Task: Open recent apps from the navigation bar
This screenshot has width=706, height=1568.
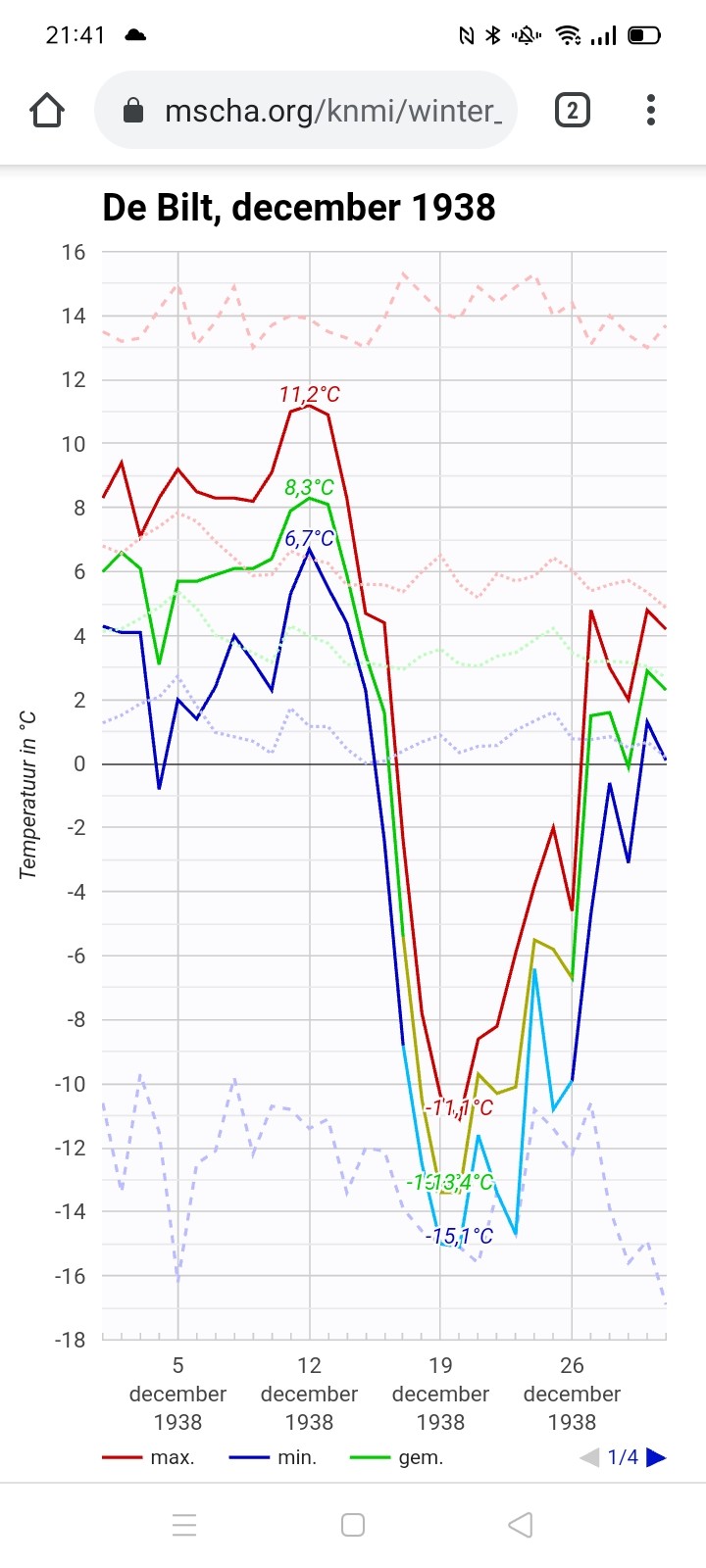Action: [x=184, y=1525]
